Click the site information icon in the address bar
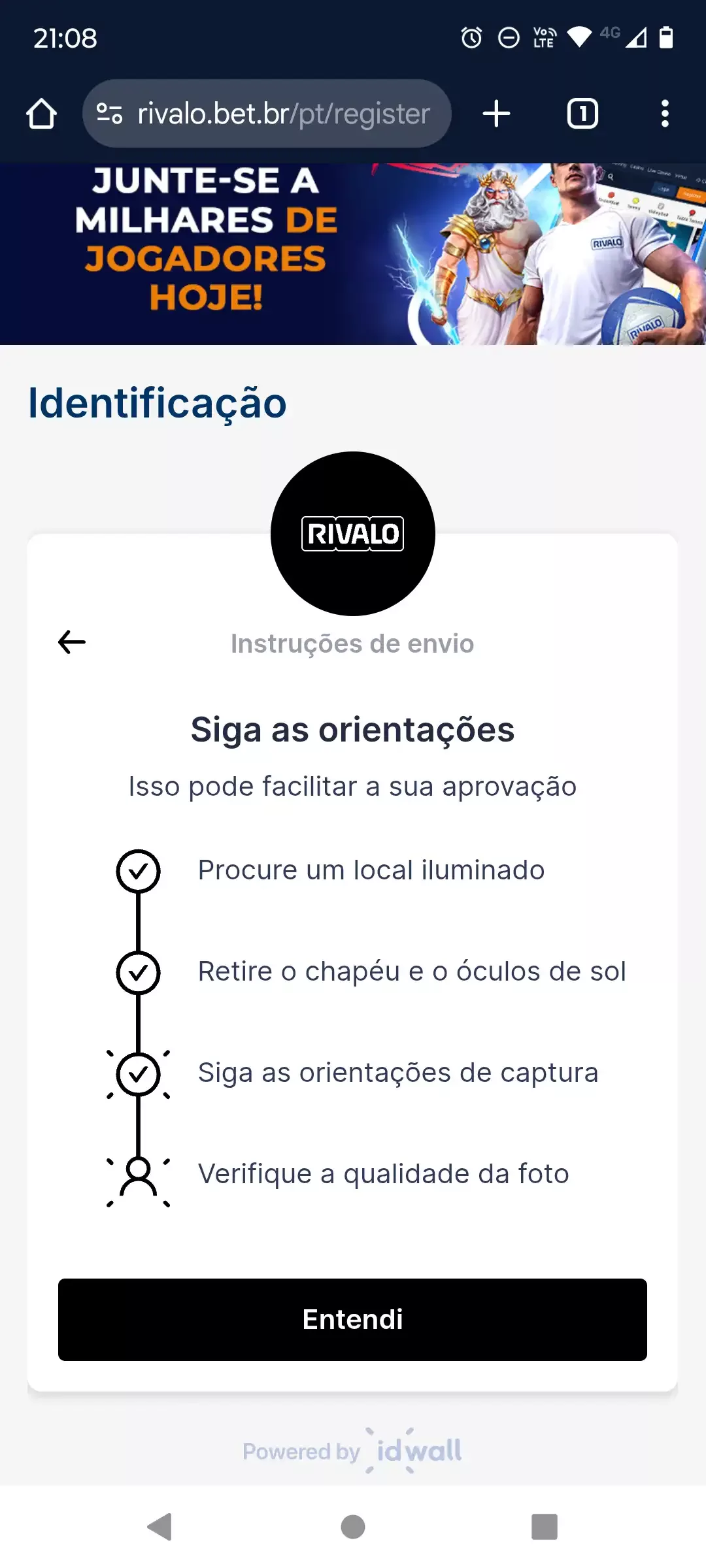 coord(110,113)
